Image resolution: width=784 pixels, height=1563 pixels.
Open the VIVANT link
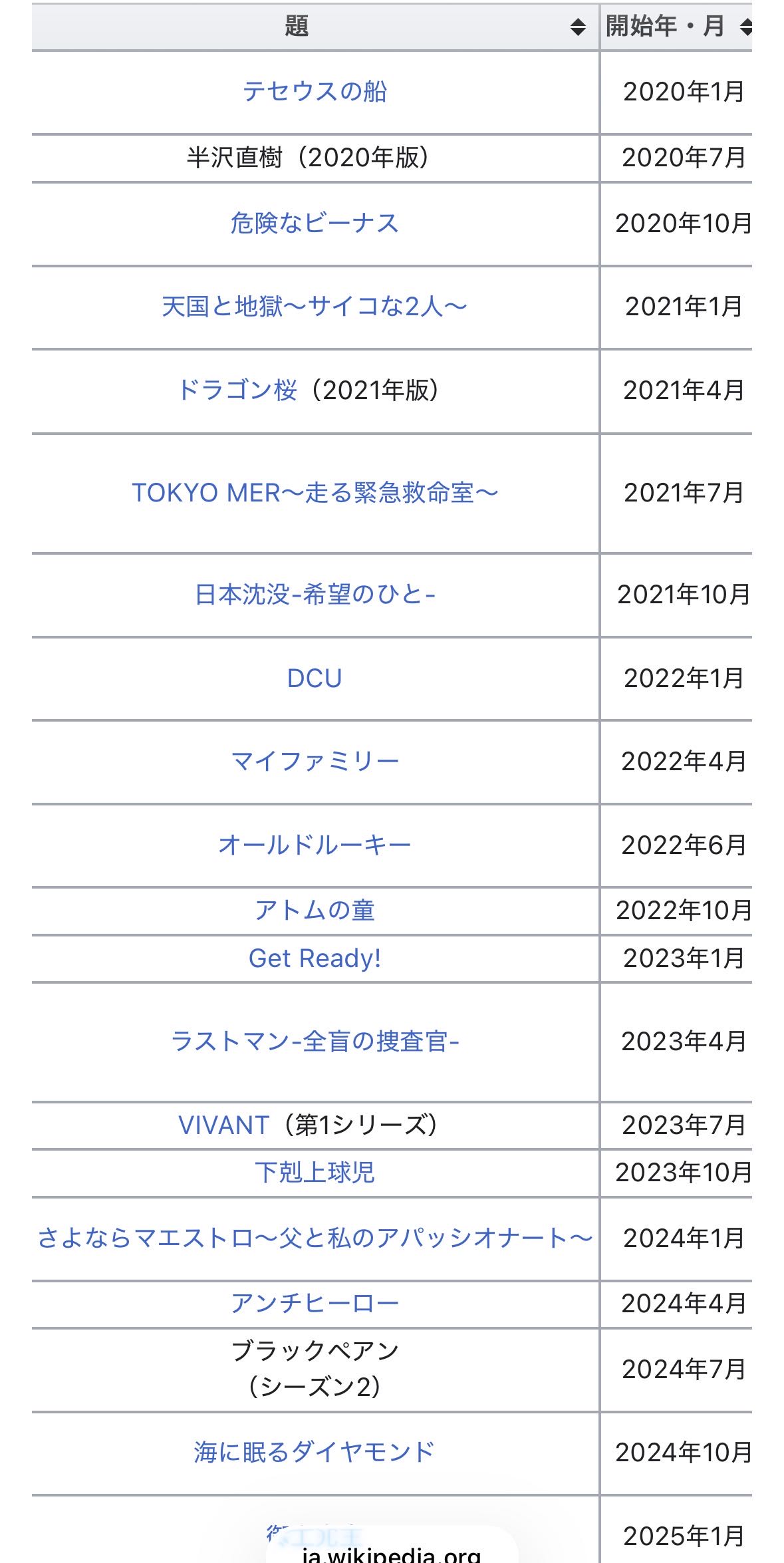223,1125
